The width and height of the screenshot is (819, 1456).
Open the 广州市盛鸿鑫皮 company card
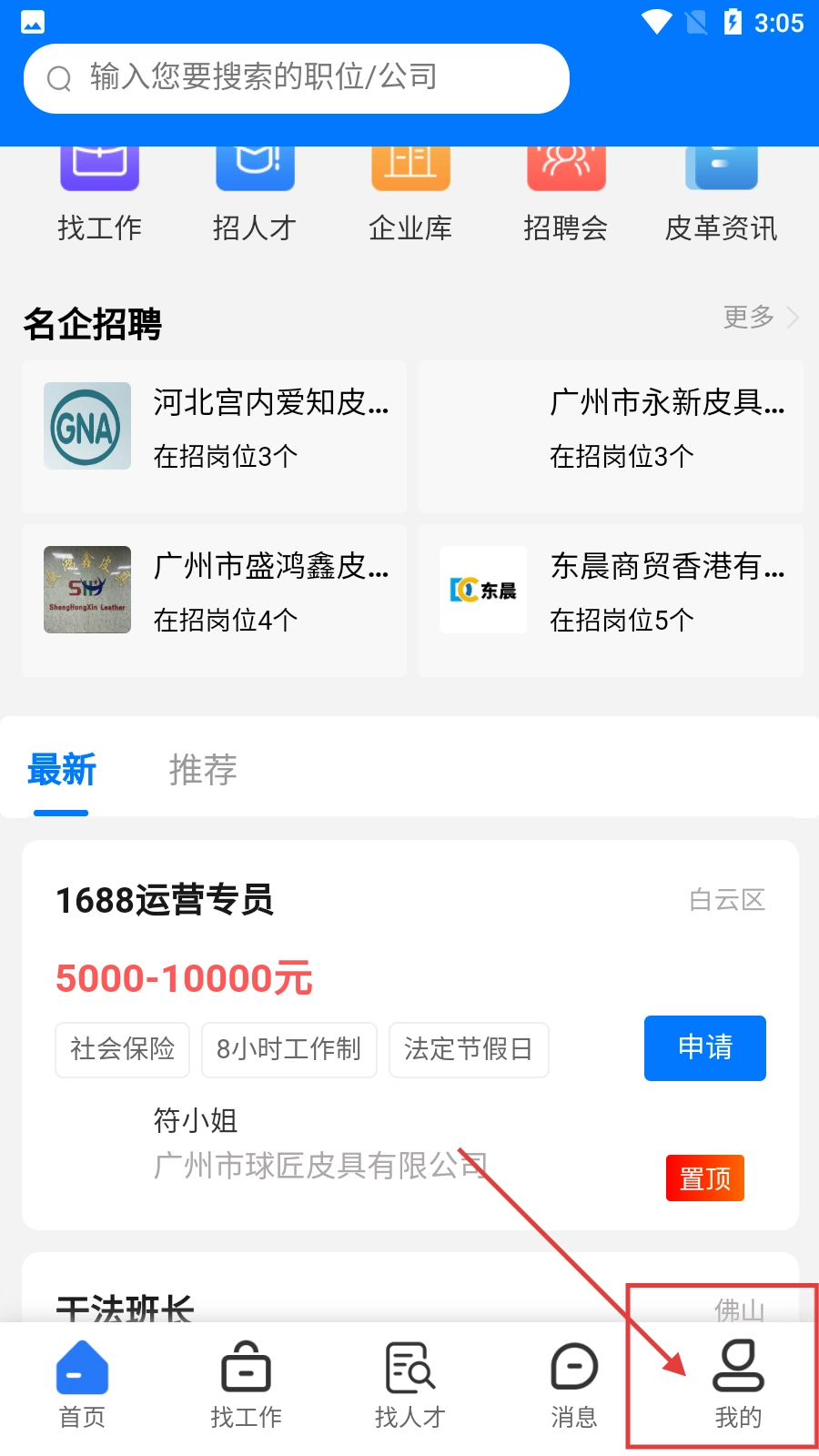click(x=215, y=600)
